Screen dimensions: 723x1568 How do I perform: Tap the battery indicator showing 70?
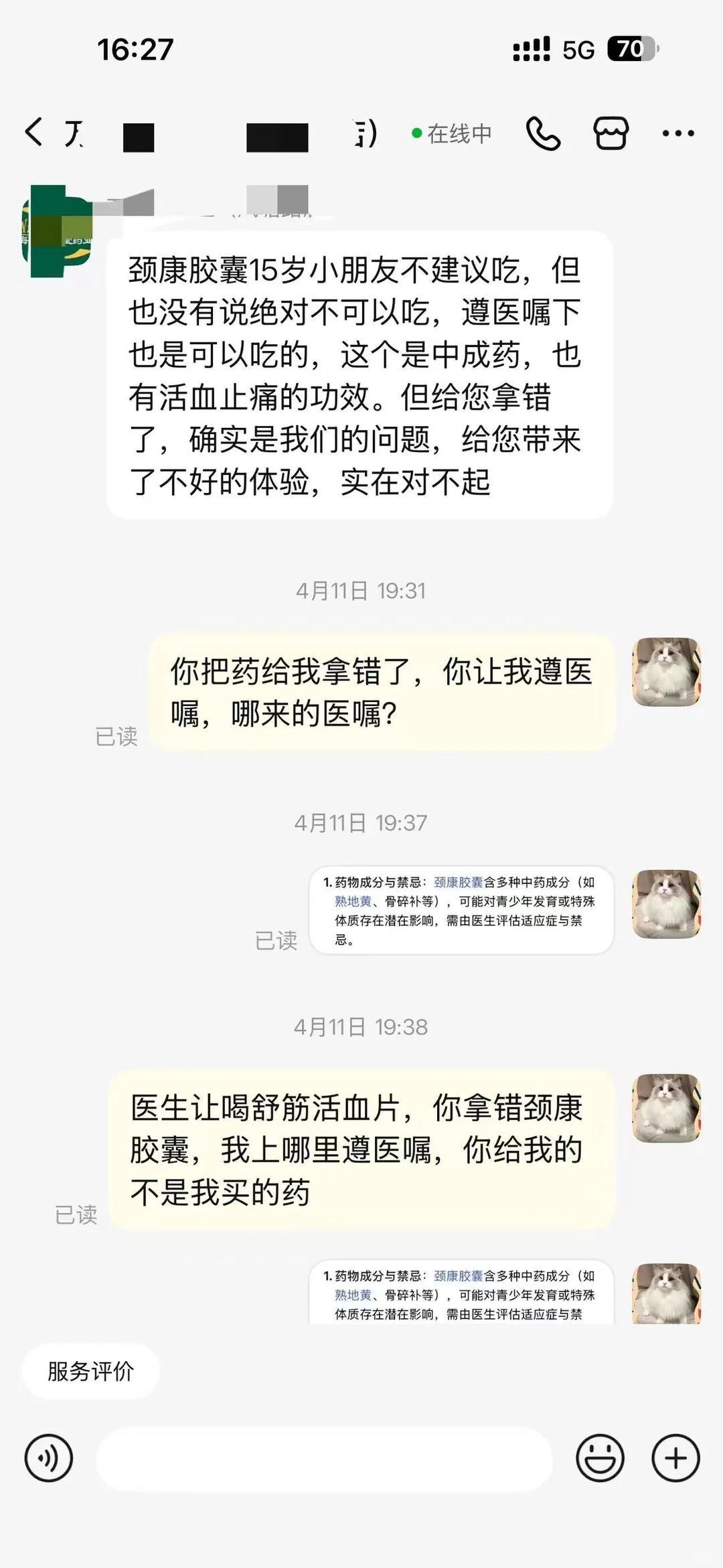[x=632, y=48]
